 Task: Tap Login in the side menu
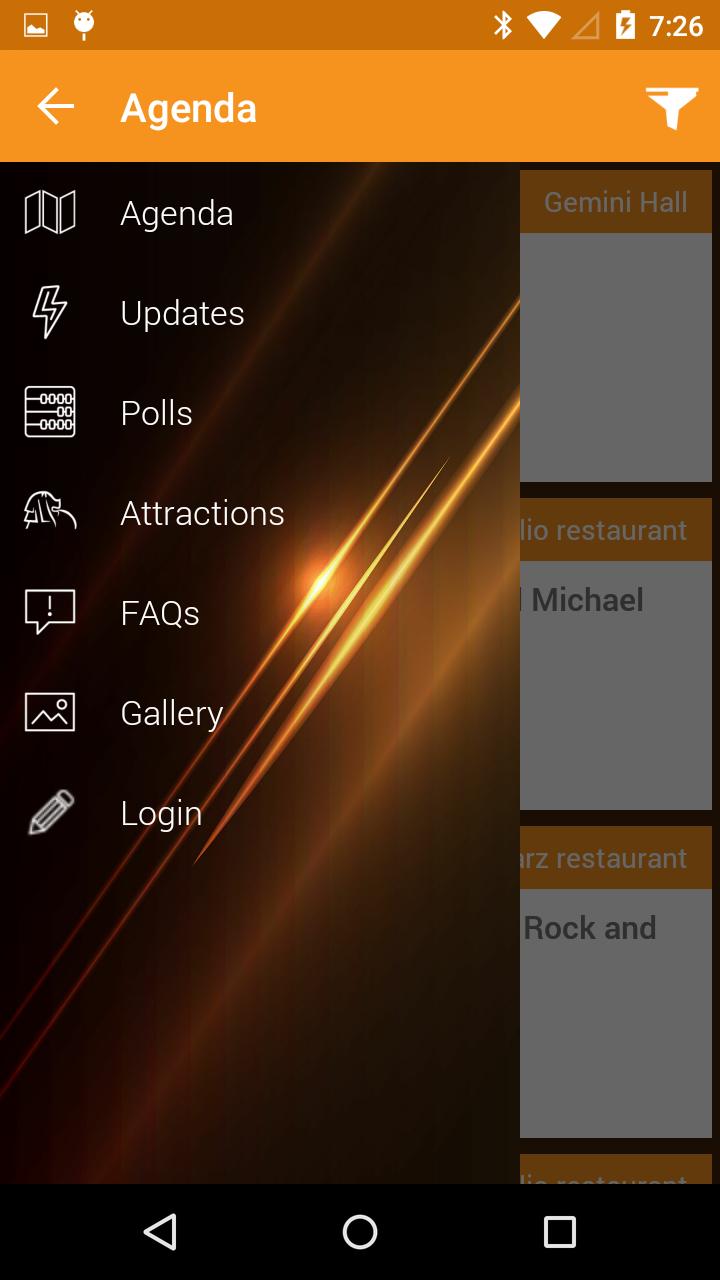pos(161,813)
